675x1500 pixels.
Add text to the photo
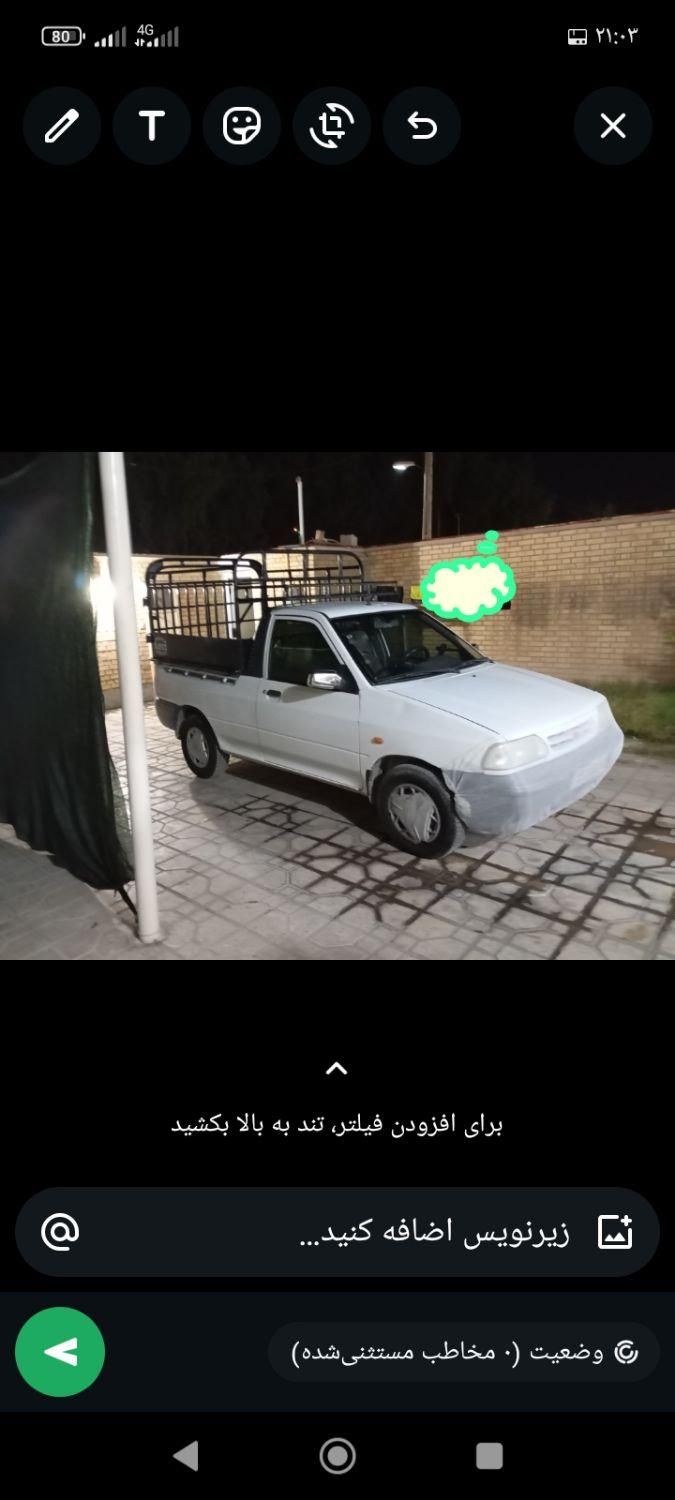click(x=152, y=126)
